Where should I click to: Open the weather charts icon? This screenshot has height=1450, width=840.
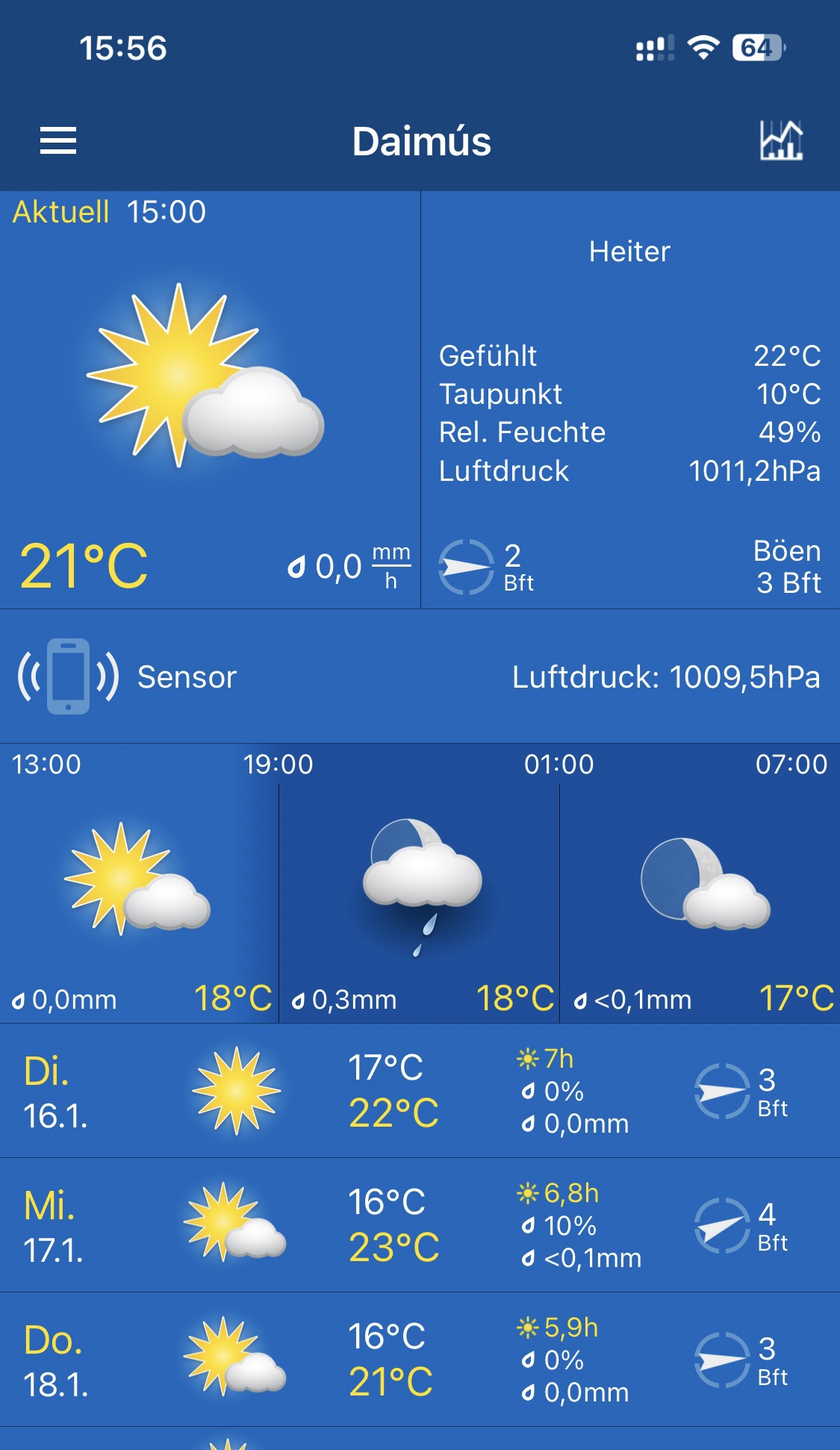(x=781, y=140)
